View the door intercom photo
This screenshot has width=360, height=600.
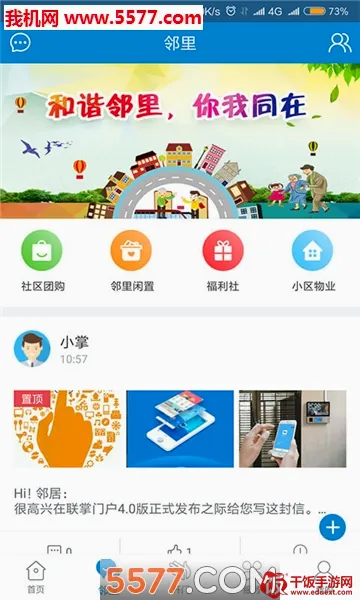pyautogui.click(x=293, y=429)
